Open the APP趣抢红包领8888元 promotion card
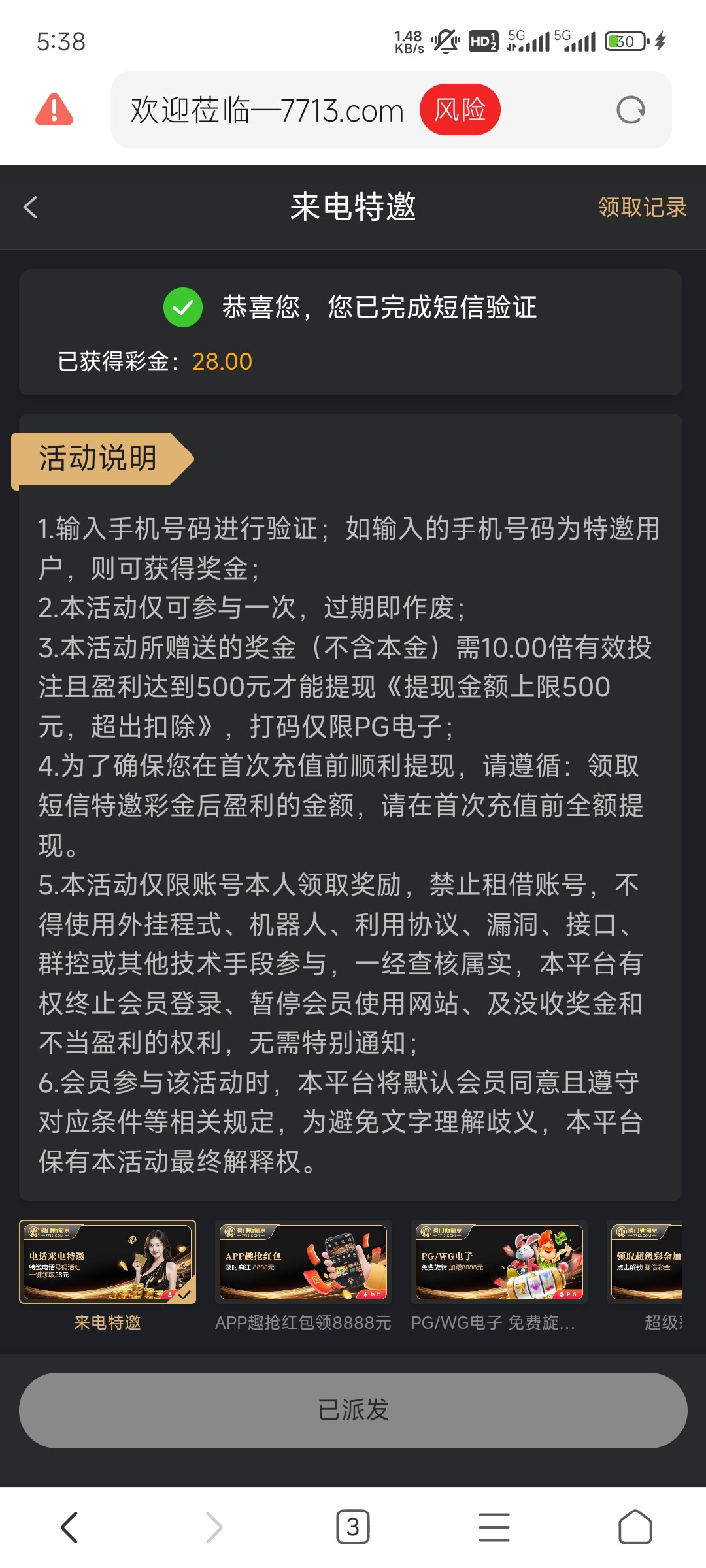The height and width of the screenshot is (1568, 706). (303, 1275)
